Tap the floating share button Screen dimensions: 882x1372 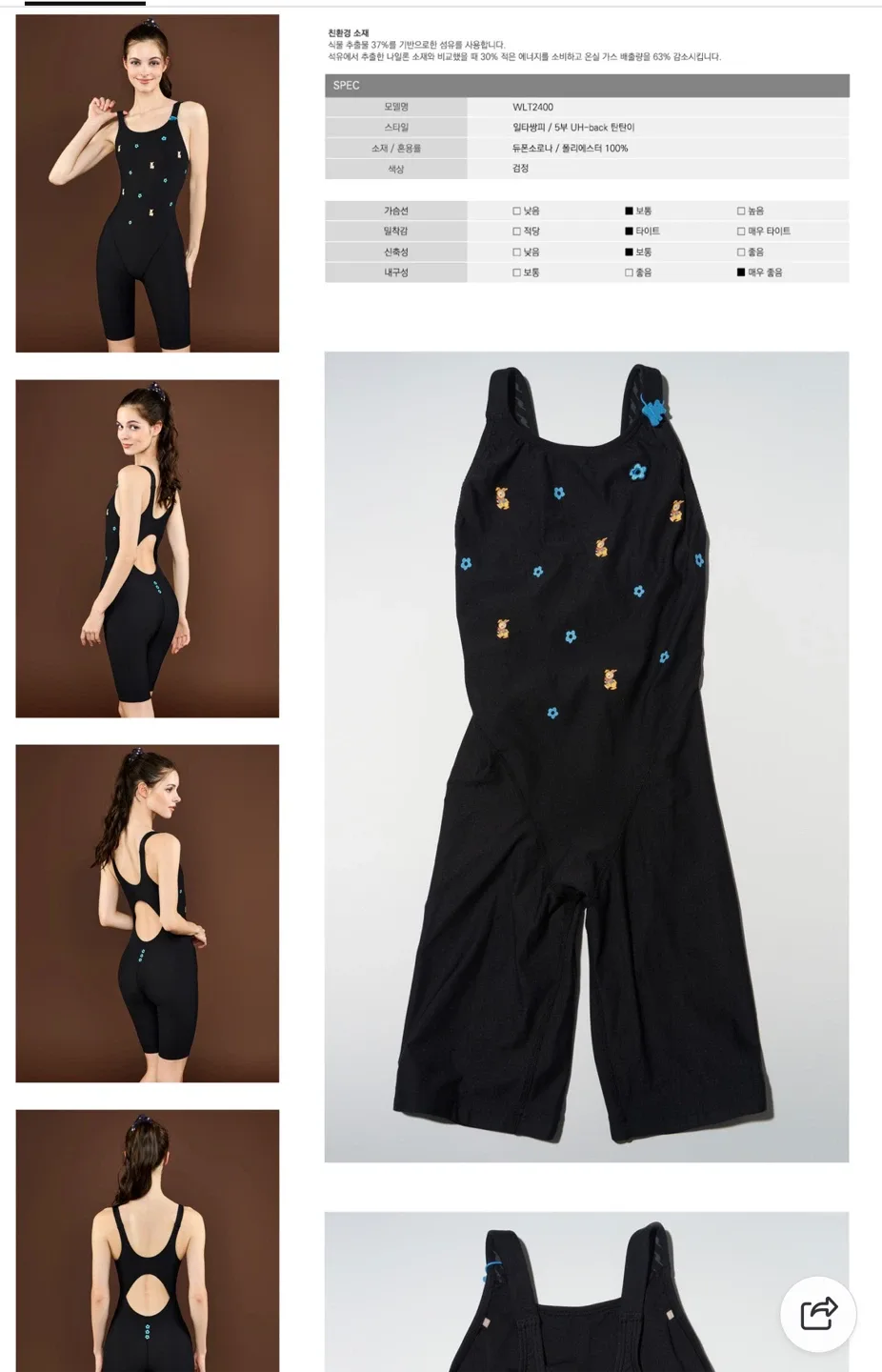tap(818, 1314)
